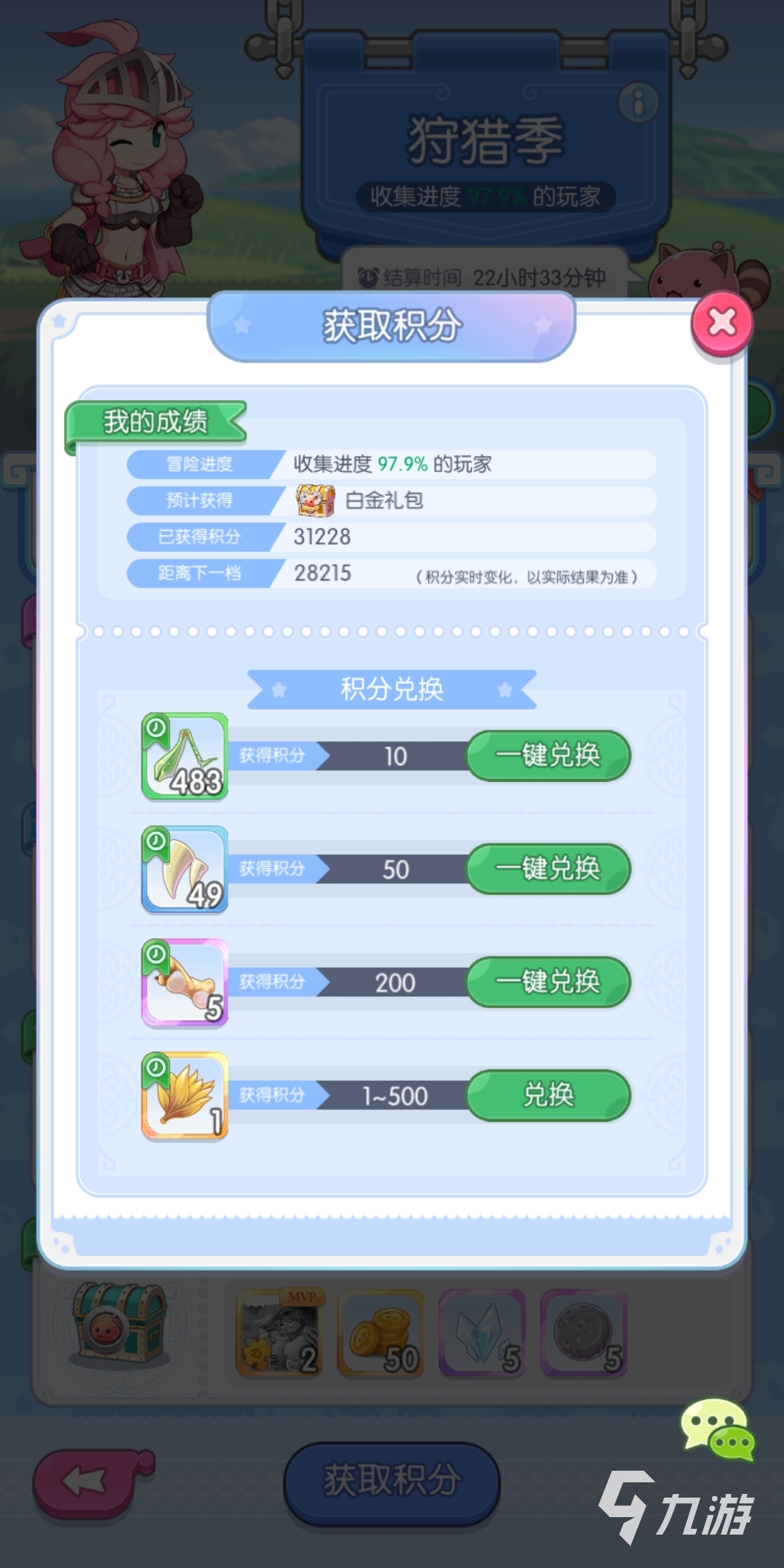Tap 一键兑换 for the 50-point item
The width and height of the screenshot is (784, 1568).
pos(548,869)
